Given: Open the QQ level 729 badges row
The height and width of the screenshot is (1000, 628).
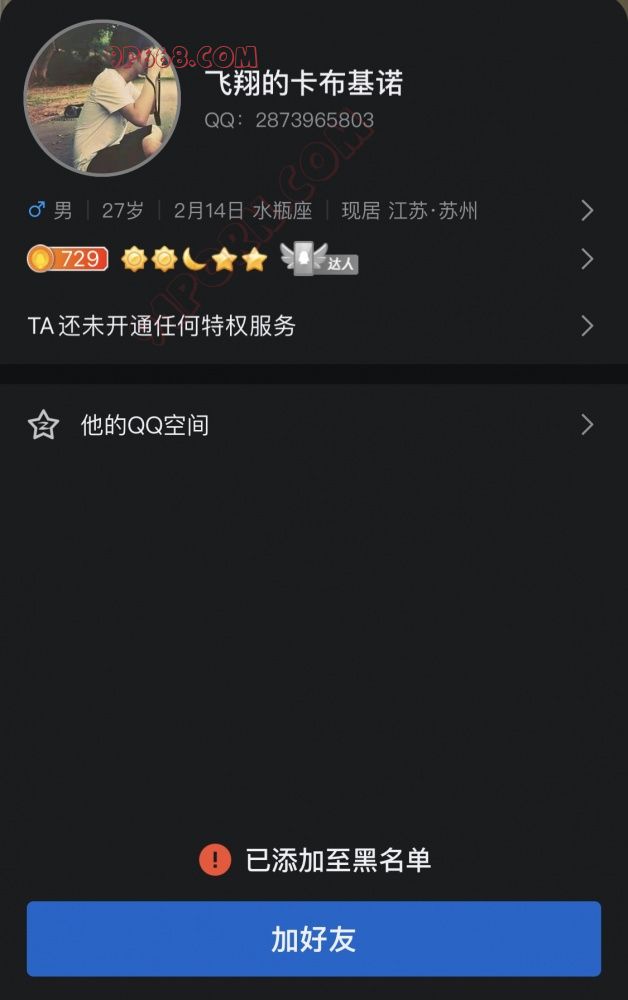Looking at the screenshot, I should pyautogui.click(x=313, y=260).
